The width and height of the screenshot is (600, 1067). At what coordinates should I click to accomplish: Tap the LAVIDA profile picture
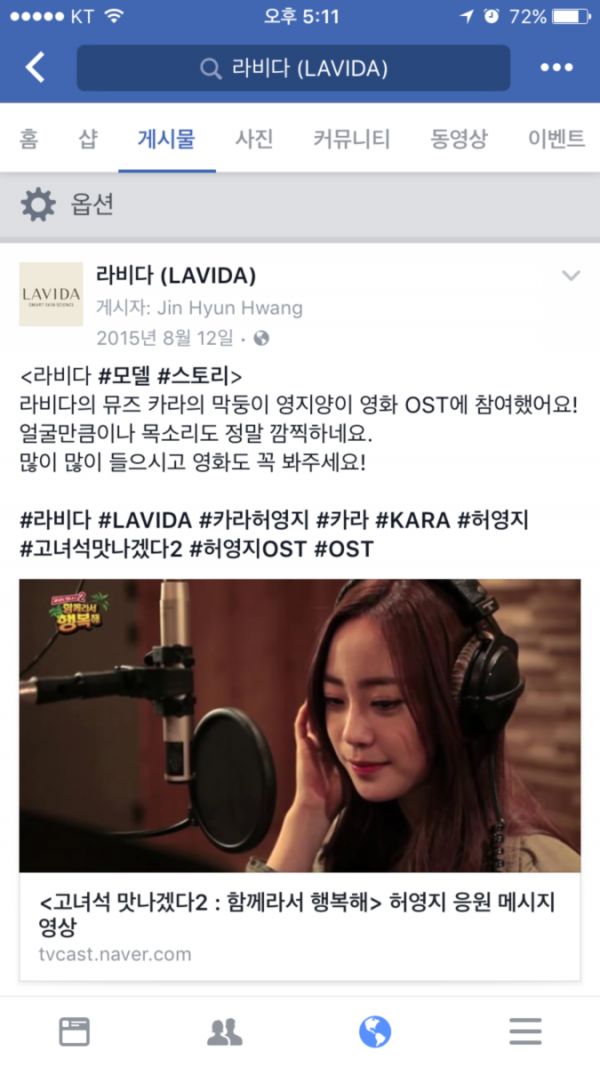(51, 294)
